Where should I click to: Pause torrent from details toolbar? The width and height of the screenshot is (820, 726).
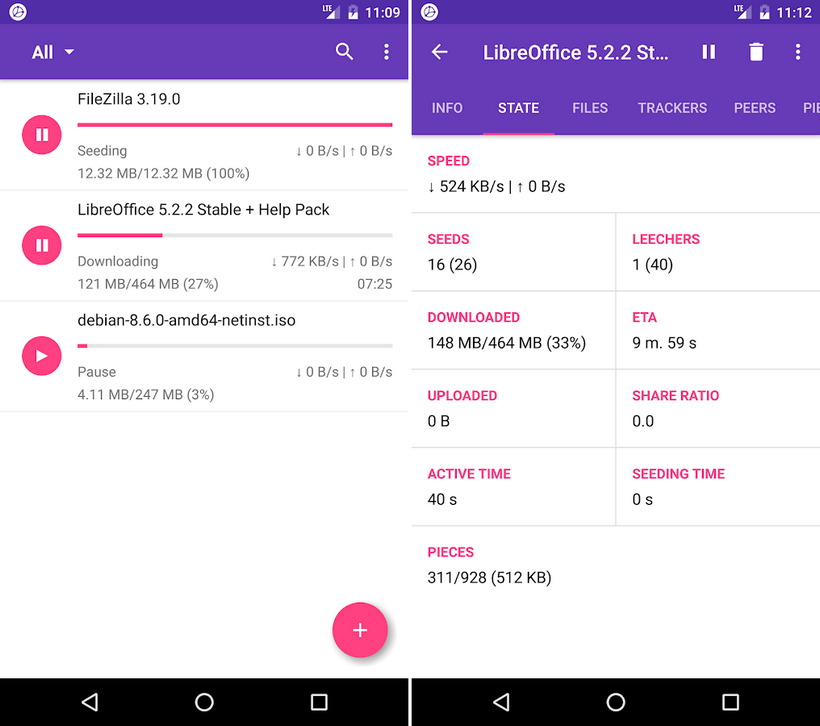point(708,52)
